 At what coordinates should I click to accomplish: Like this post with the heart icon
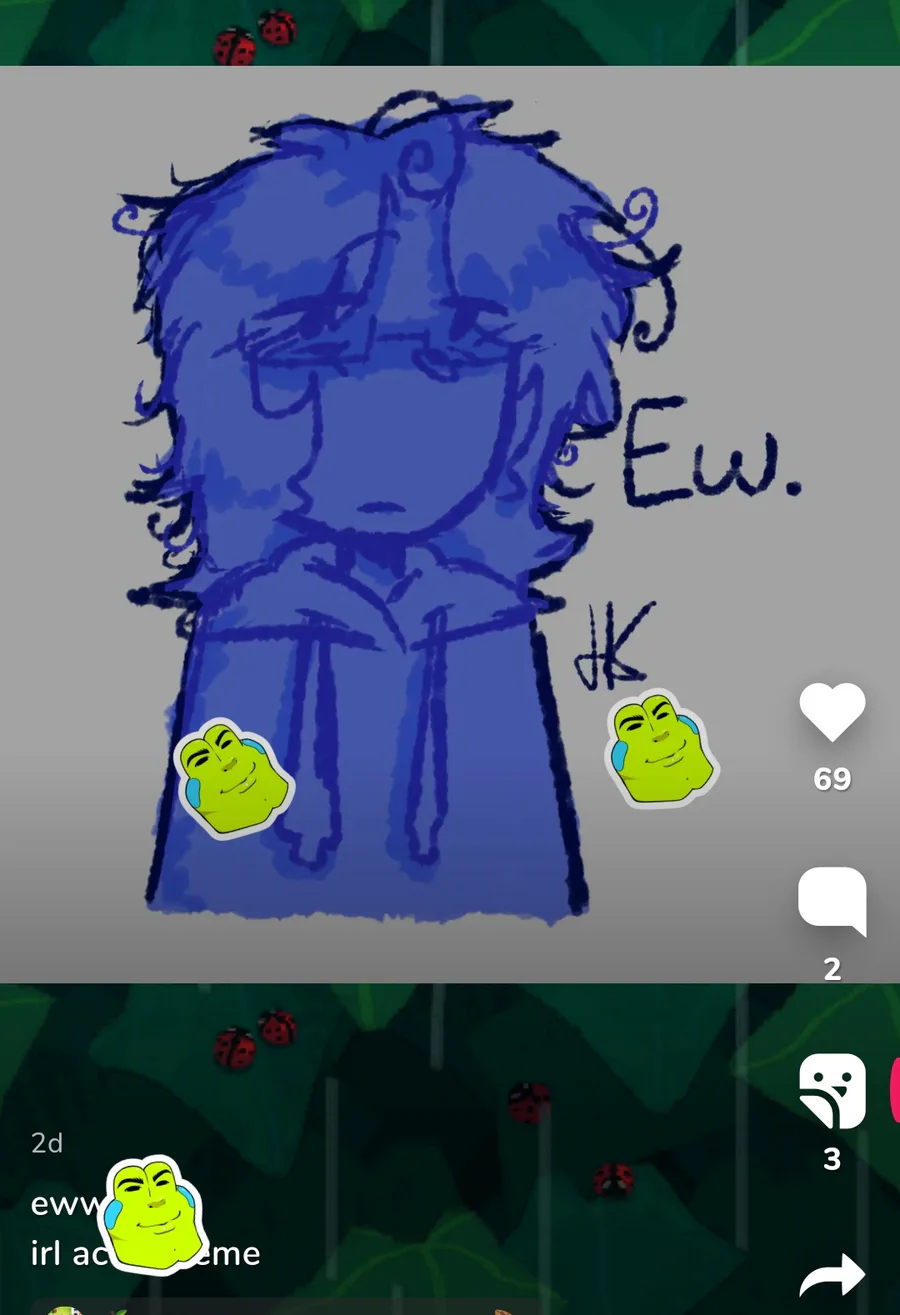point(832,712)
